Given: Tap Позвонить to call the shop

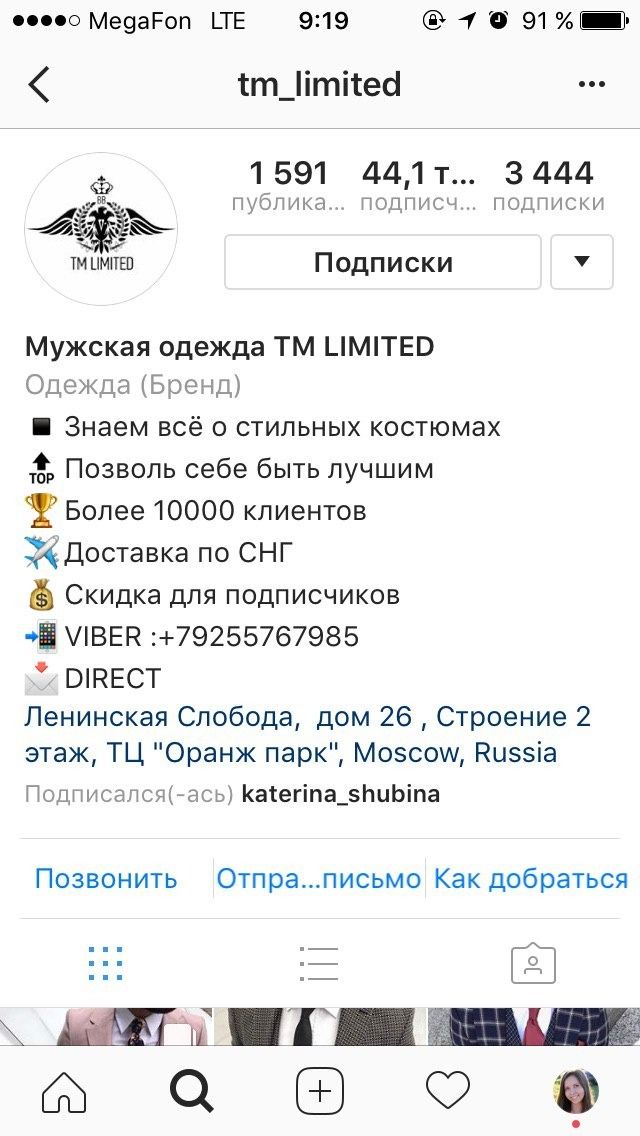Looking at the screenshot, I should (x=106, y=879).
